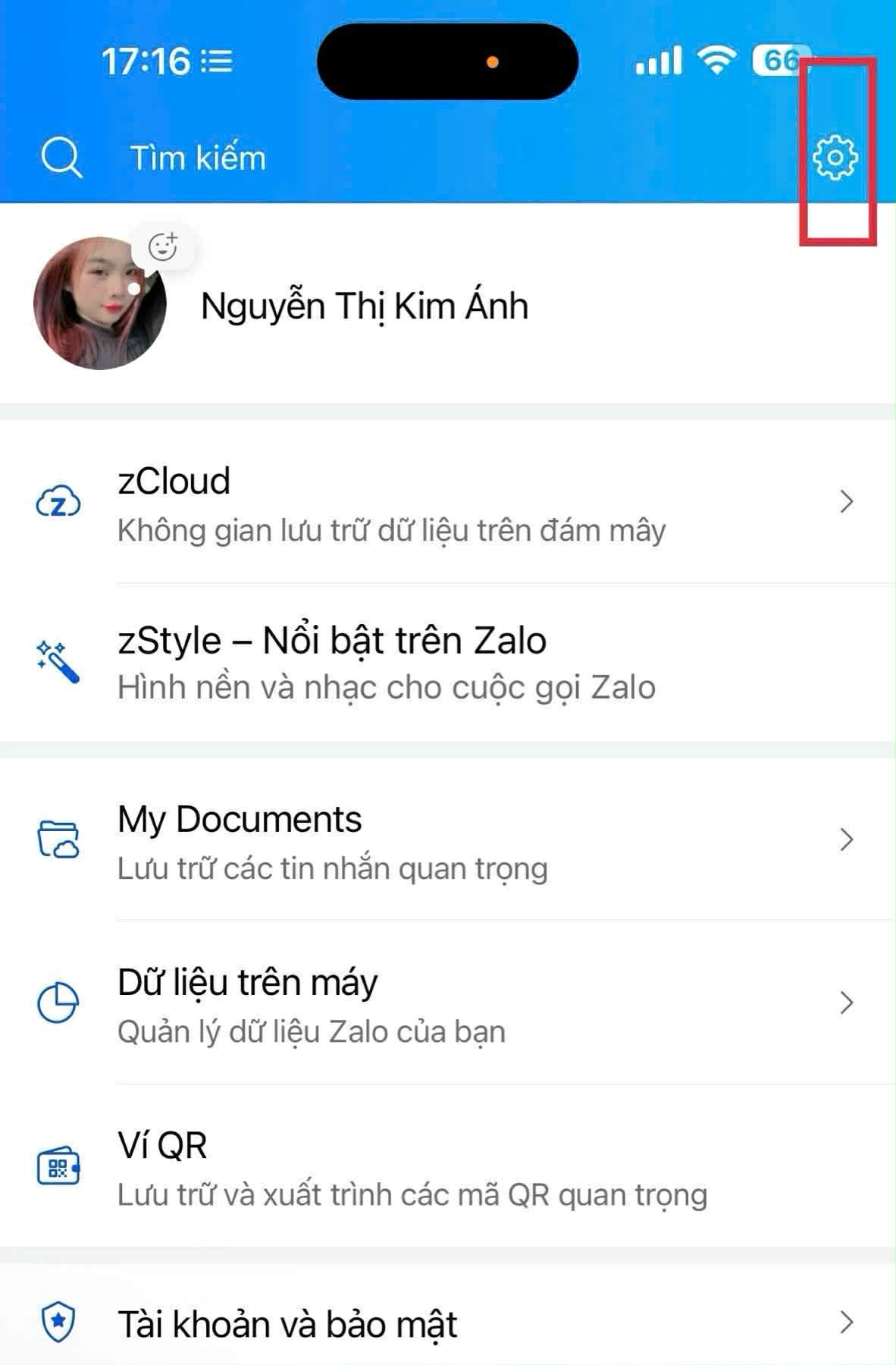The image size is (896, 1365).
Task: Tap the Tìm kiếm search field
Action: coord(199,158)
